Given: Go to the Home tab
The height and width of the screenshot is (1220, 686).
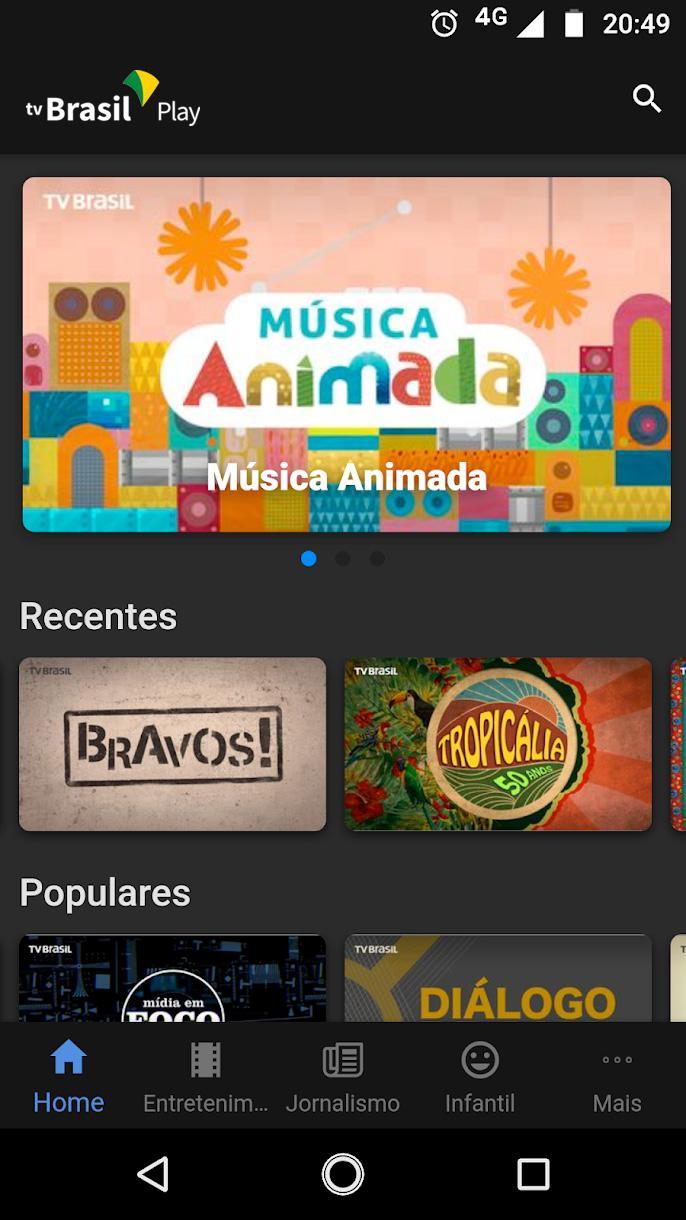Looking at the screenshot, I should pos(69,1076).
